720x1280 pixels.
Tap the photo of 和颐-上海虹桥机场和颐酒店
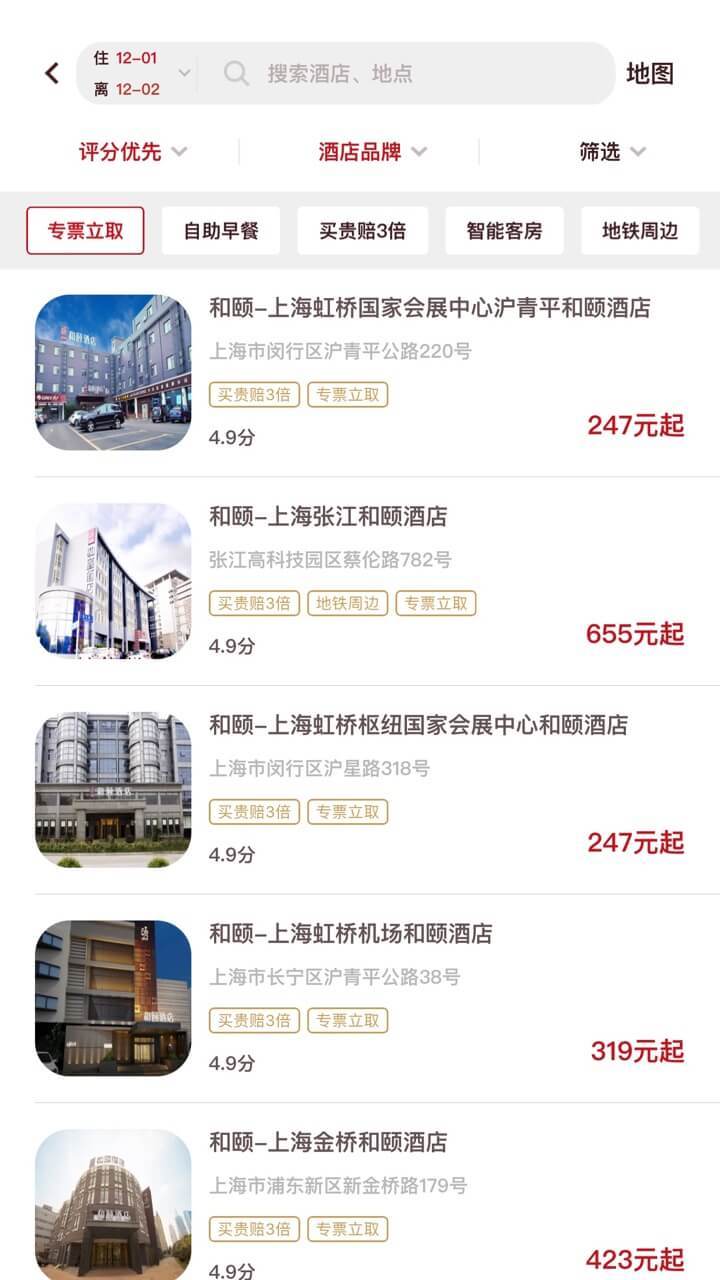coord(111,995)
